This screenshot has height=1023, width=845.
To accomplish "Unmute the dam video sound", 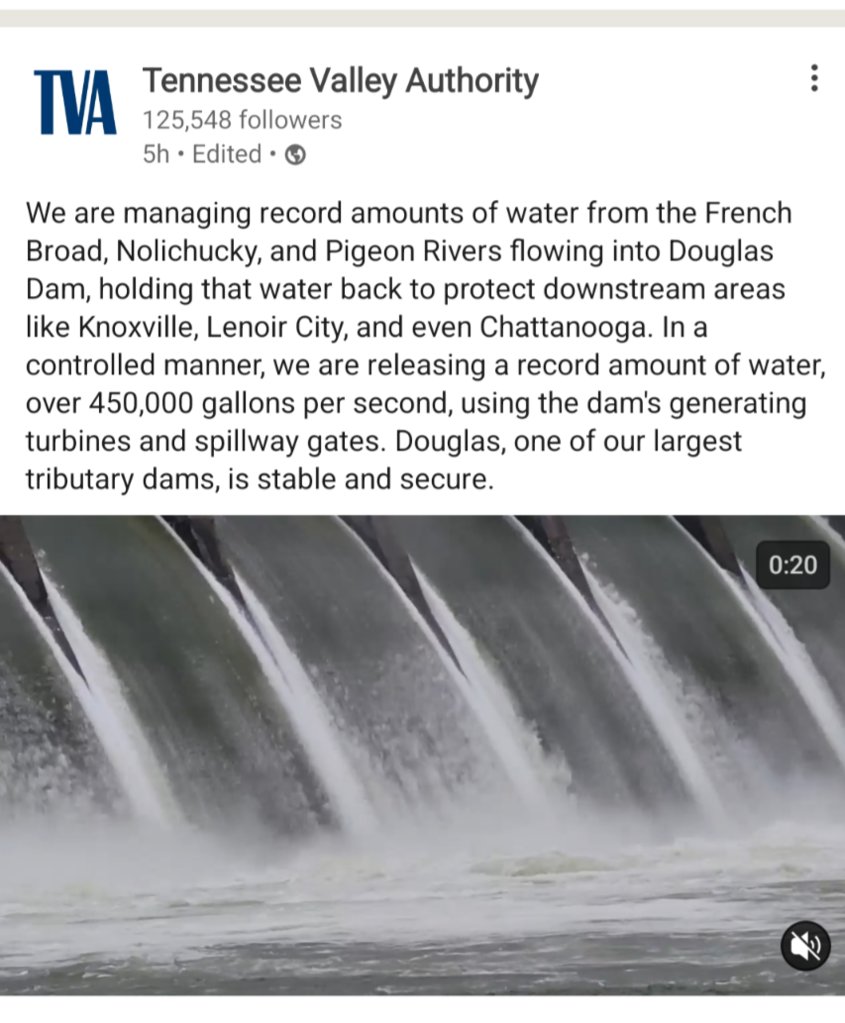I will click(805, 946).
